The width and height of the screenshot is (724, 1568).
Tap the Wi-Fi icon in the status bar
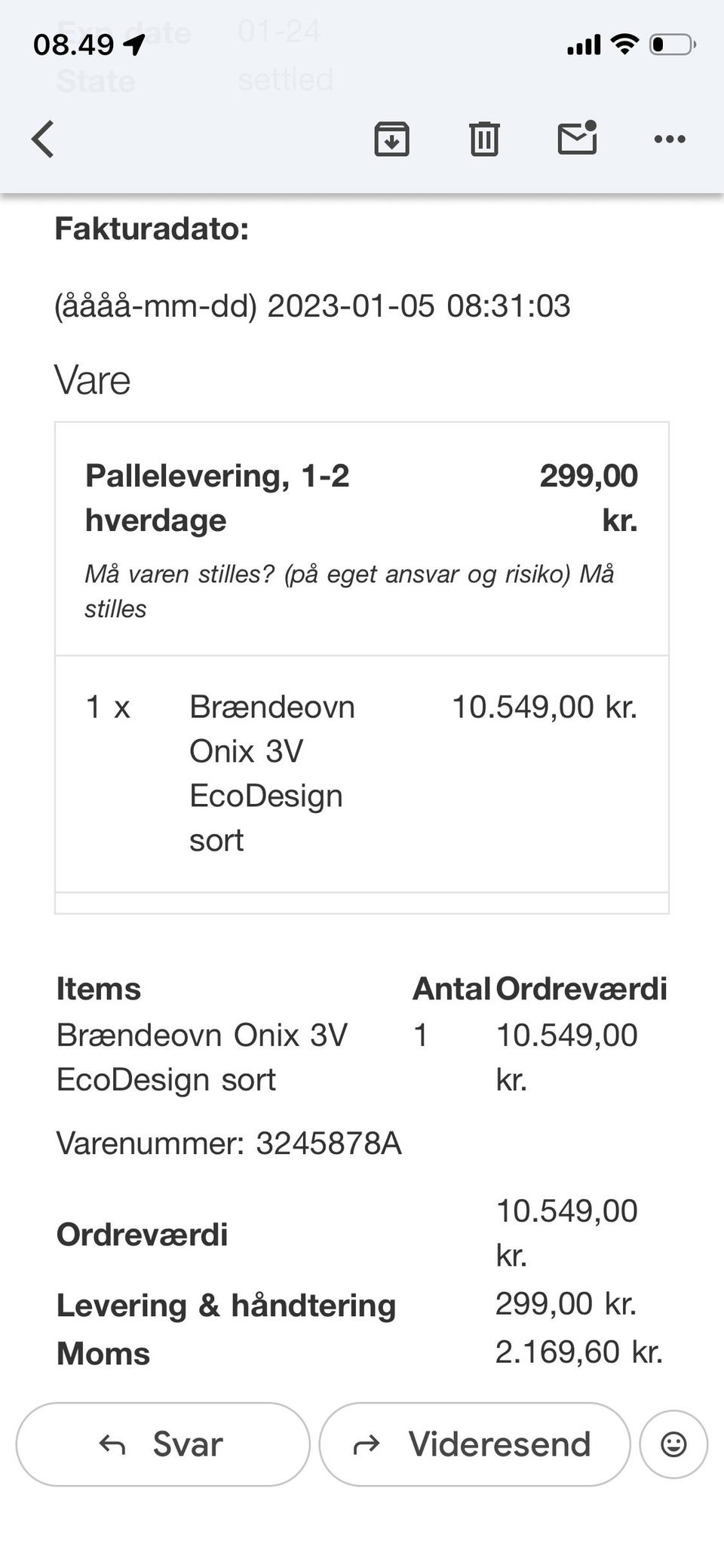tap(624, 44)
